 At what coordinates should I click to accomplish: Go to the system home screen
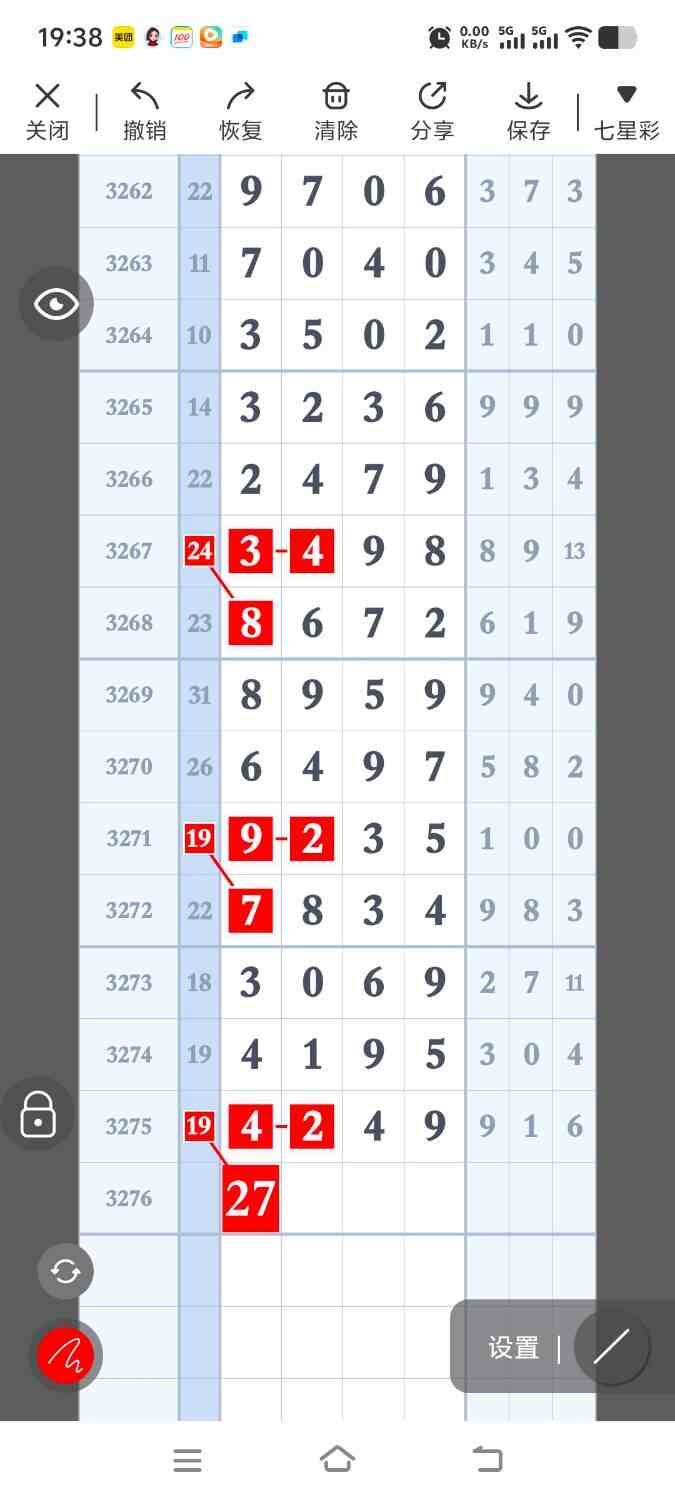tap(337, 1460)
